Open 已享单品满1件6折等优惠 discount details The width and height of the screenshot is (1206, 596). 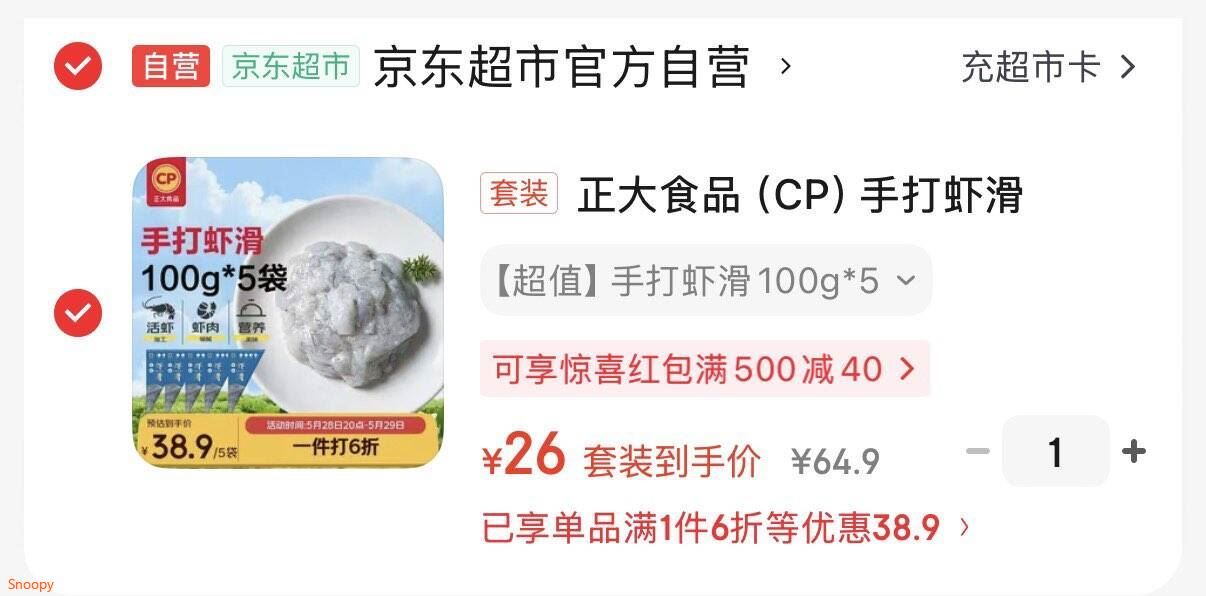click(x=726, y=527)
